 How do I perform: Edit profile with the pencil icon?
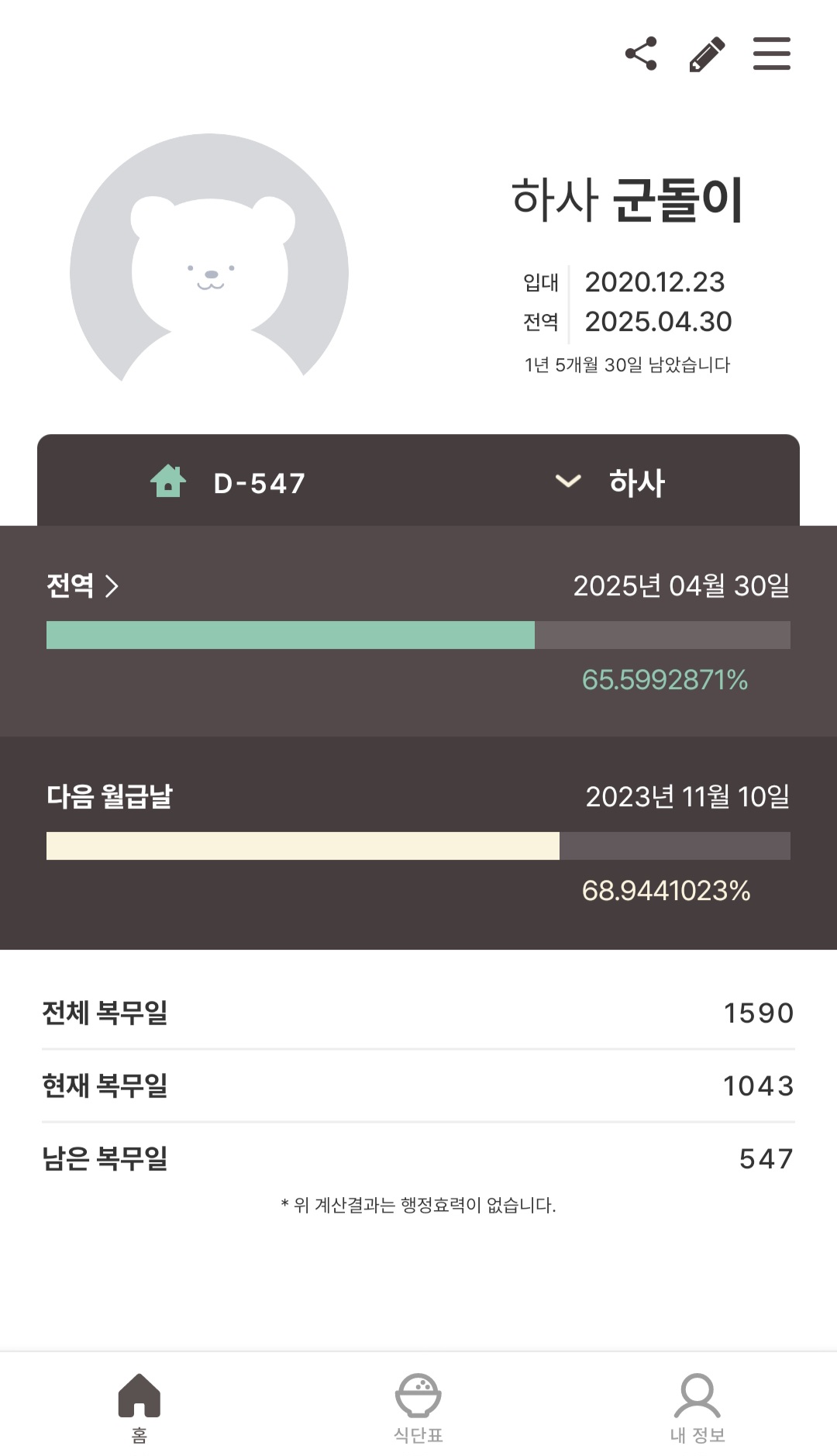pos(707,54)
